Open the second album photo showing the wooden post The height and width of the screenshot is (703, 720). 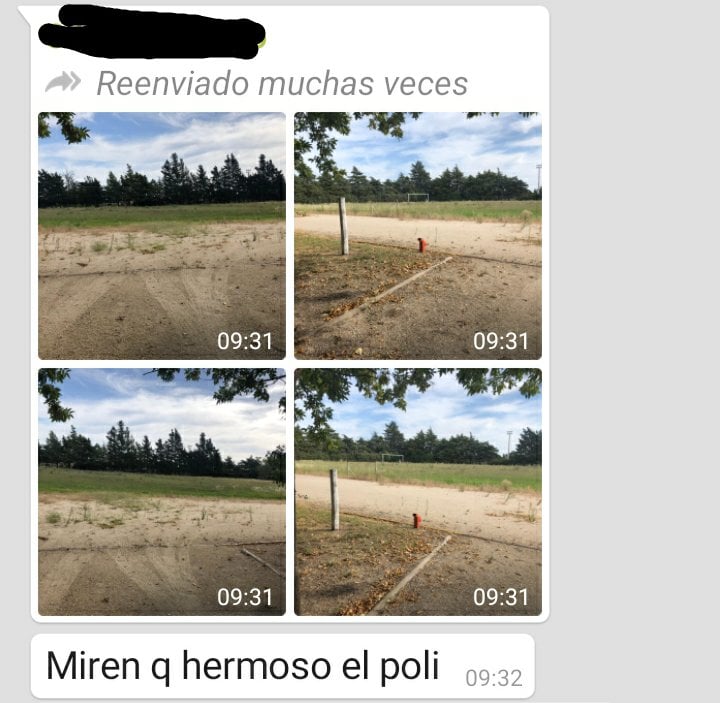click(x=417, y=235)
